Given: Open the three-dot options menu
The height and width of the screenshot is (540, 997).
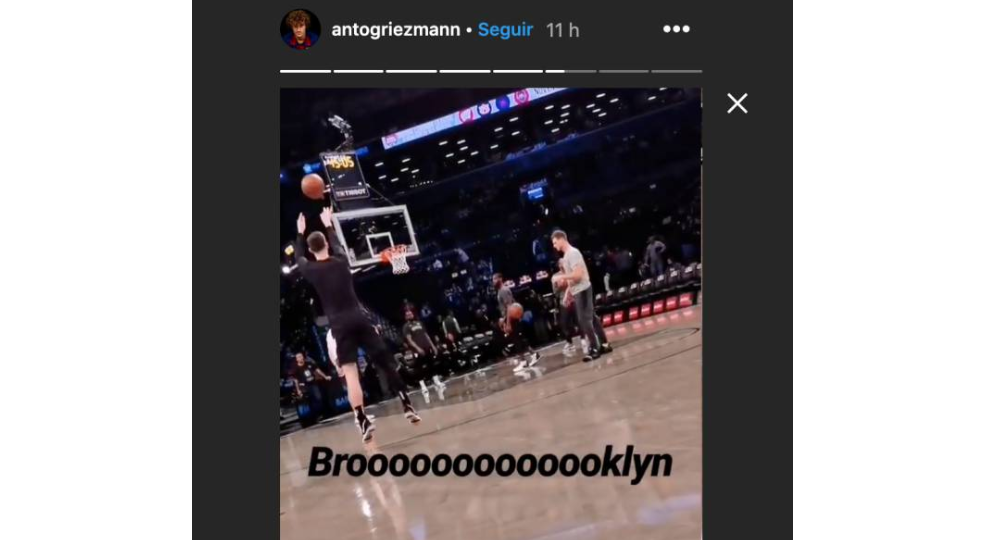Looking at the screenshot, I should [676, 29].
